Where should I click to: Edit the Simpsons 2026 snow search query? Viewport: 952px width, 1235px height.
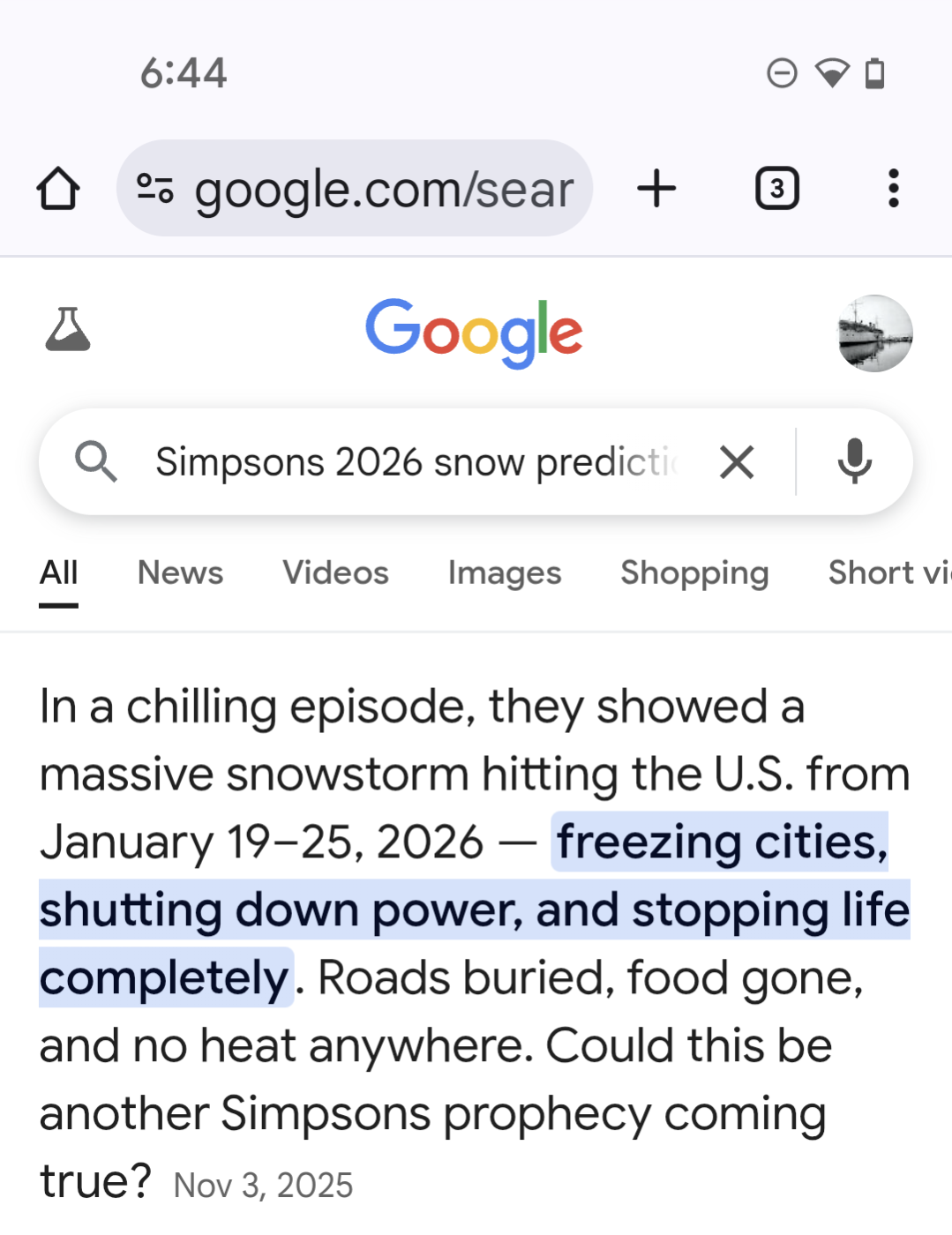[415, 462]
